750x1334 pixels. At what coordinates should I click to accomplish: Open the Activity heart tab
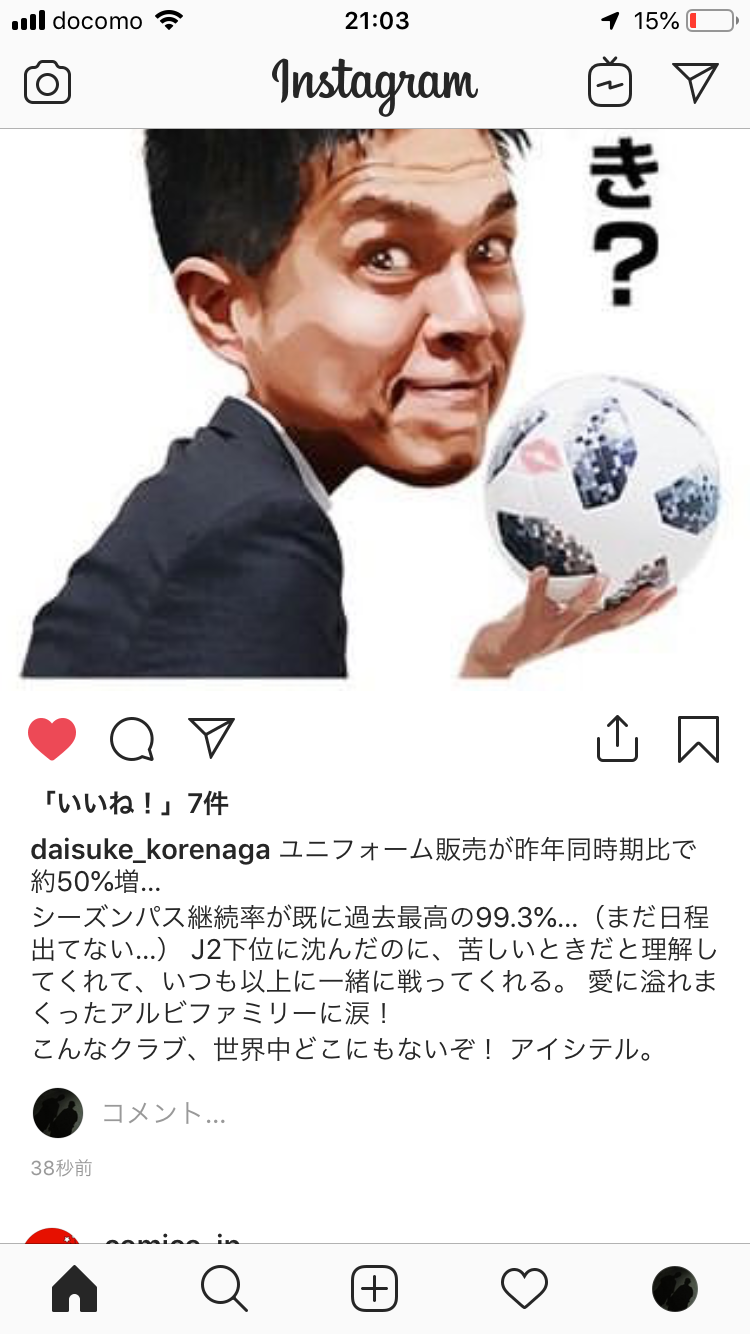[525, 1289]
